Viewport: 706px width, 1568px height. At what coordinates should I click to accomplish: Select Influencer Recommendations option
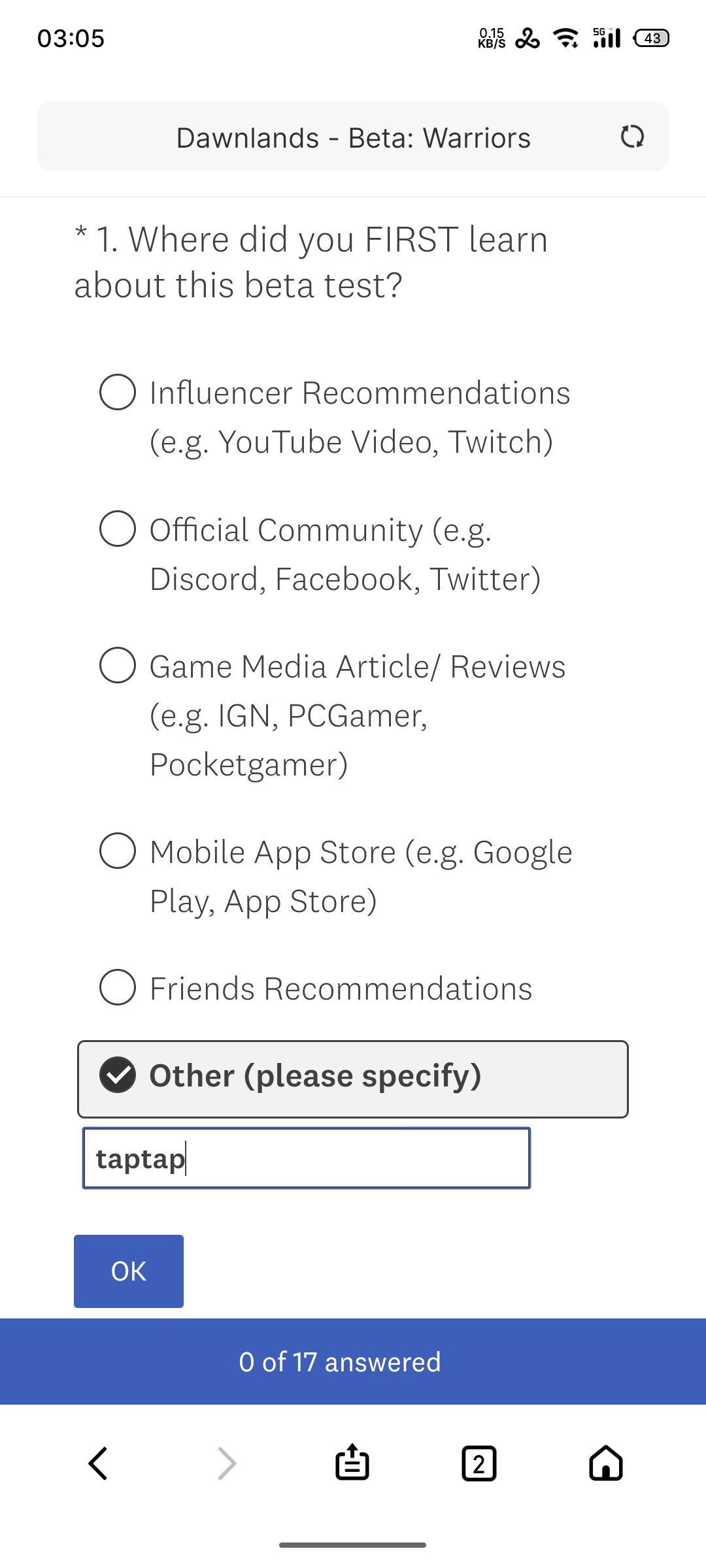(118, 392)
